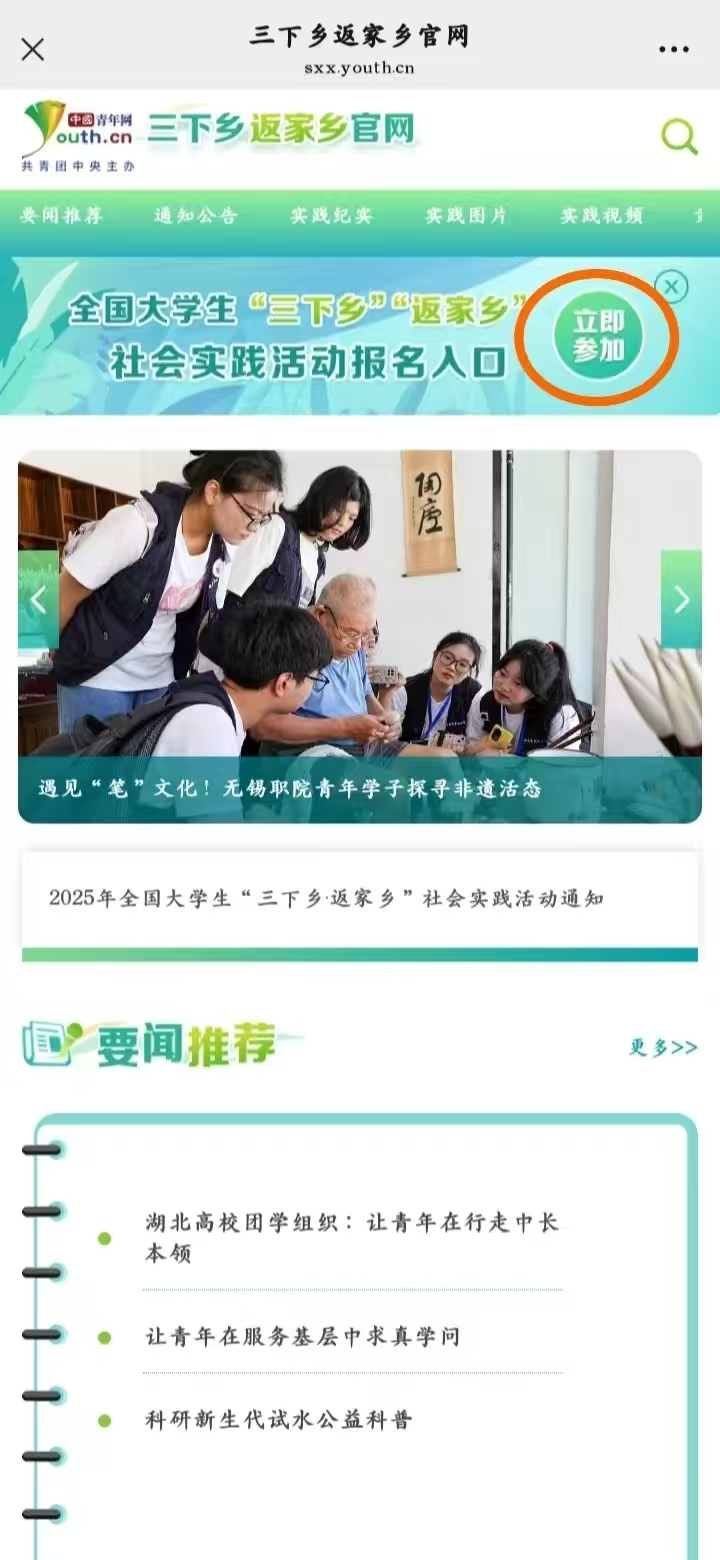Open the 无锡职院 笔文化 slide story
The height and width of the screenshot is (1560, 720).
pos(290,788)
